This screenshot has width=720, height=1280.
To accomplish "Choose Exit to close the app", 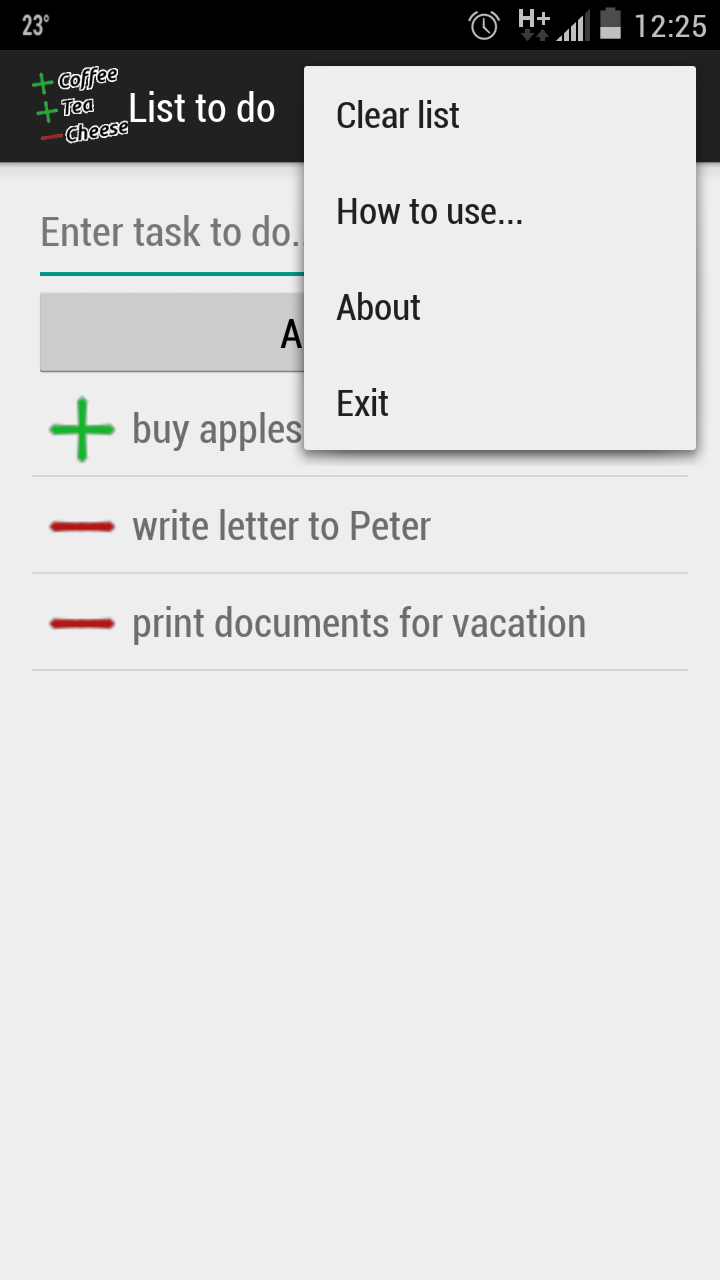I will (498, 404).
